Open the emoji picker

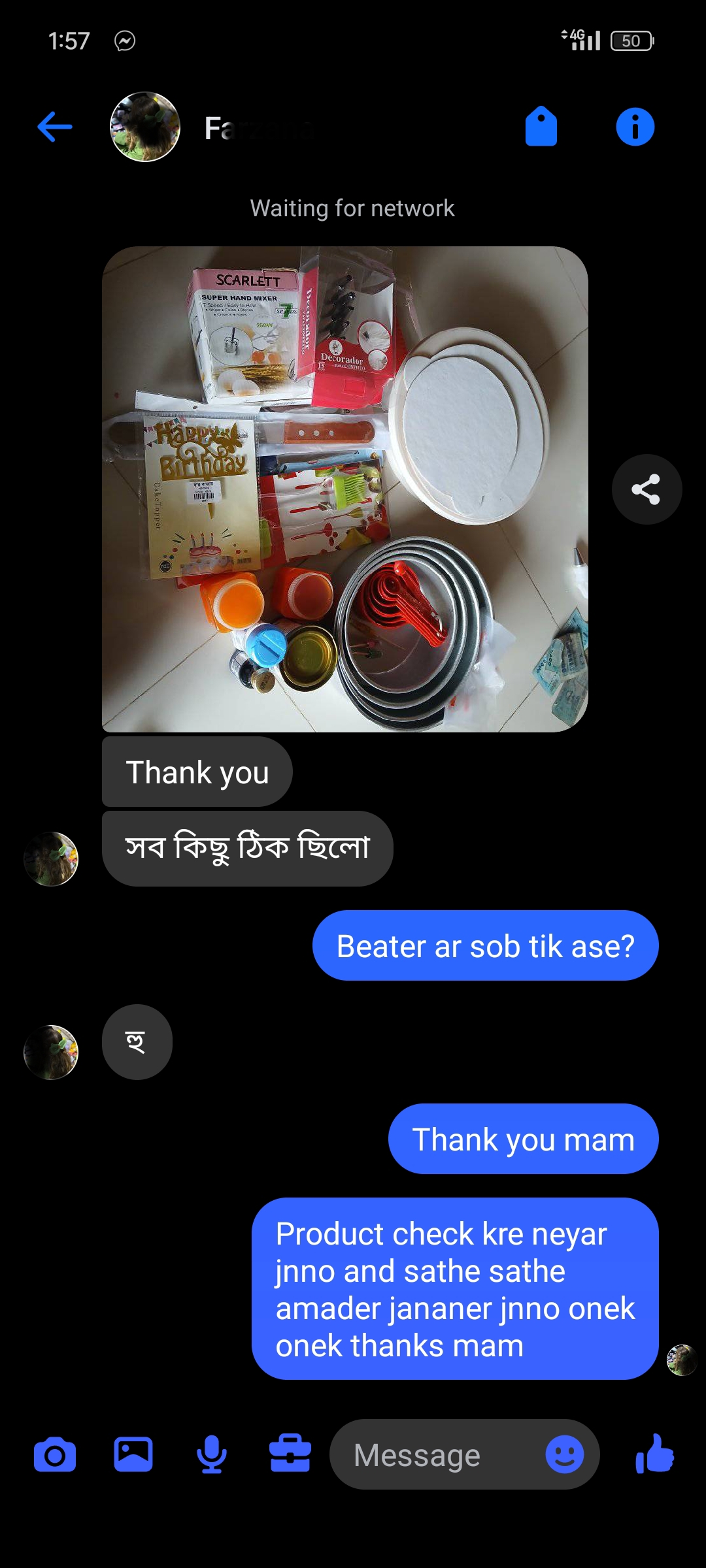564,1454
